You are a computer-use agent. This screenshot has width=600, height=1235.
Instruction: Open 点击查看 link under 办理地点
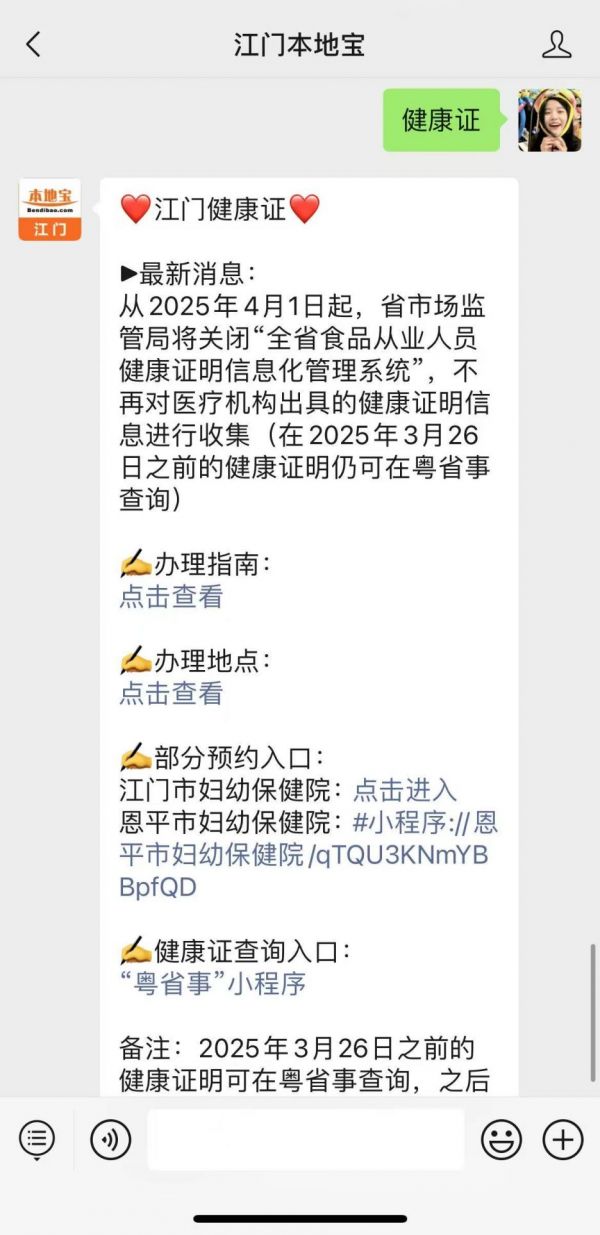(171, 693)
